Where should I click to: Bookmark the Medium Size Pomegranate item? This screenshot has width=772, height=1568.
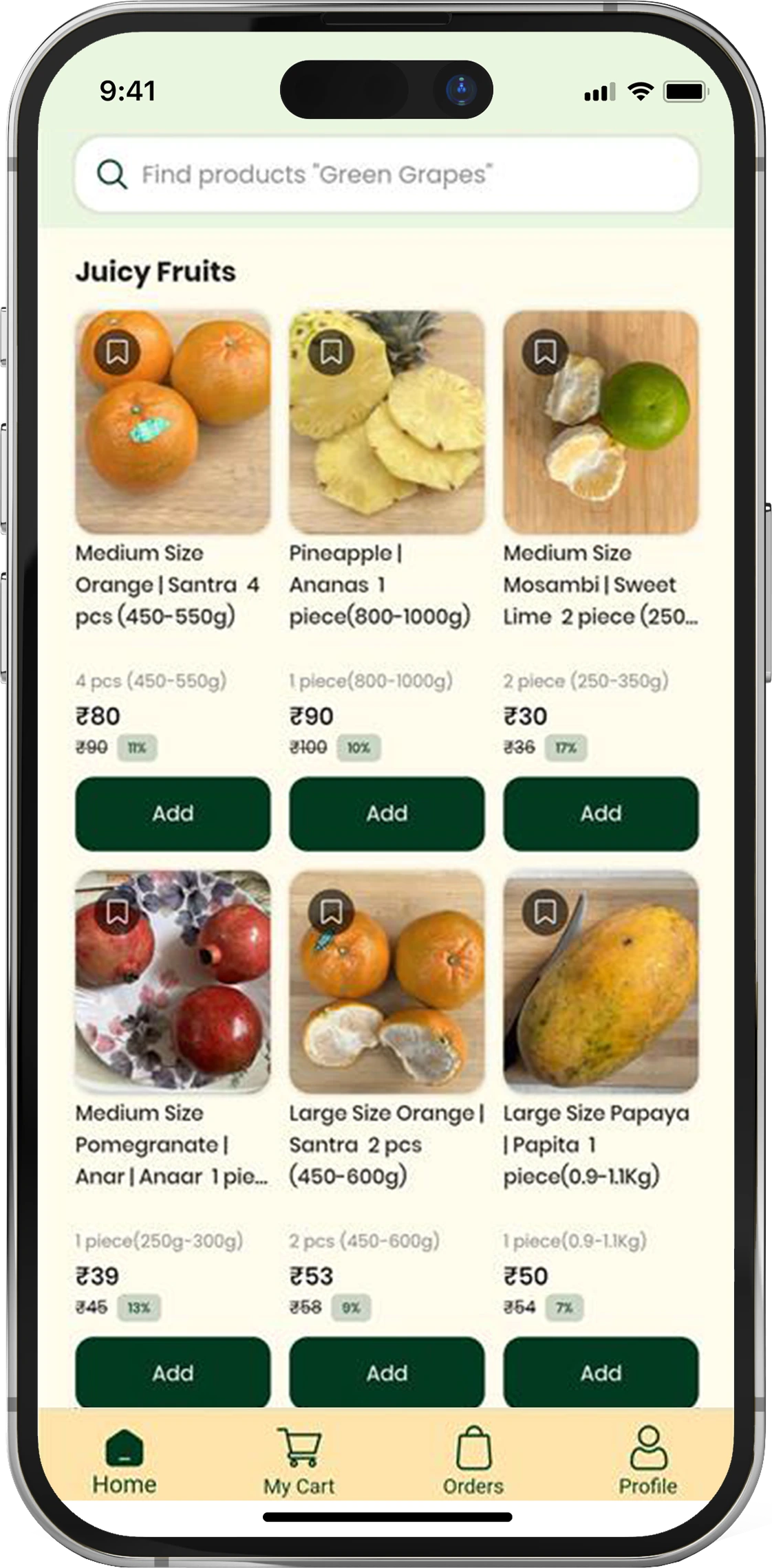click(117, 913)
